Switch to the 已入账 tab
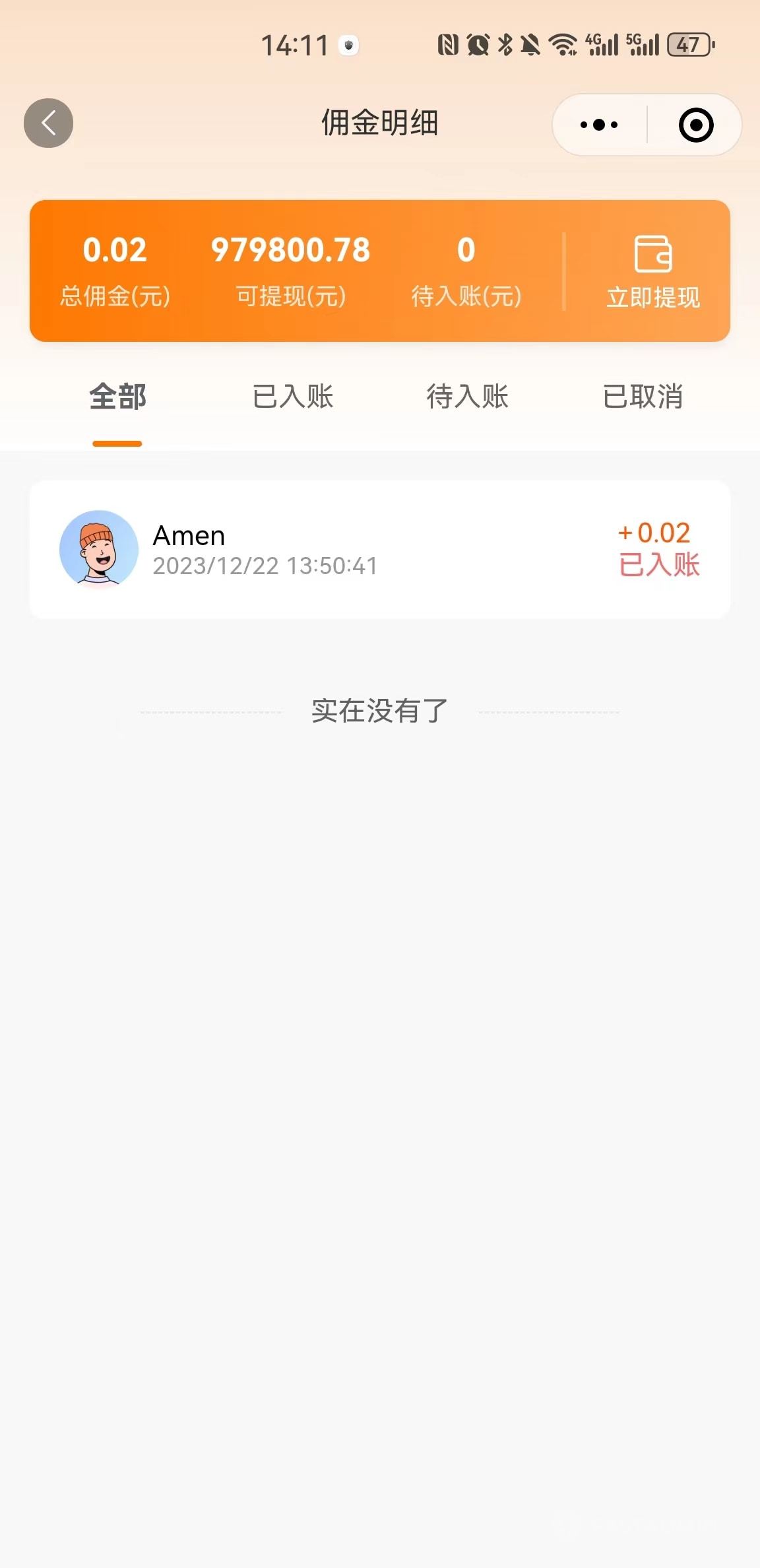Viewport: 760px width, 1568px height. click(293, 397)
